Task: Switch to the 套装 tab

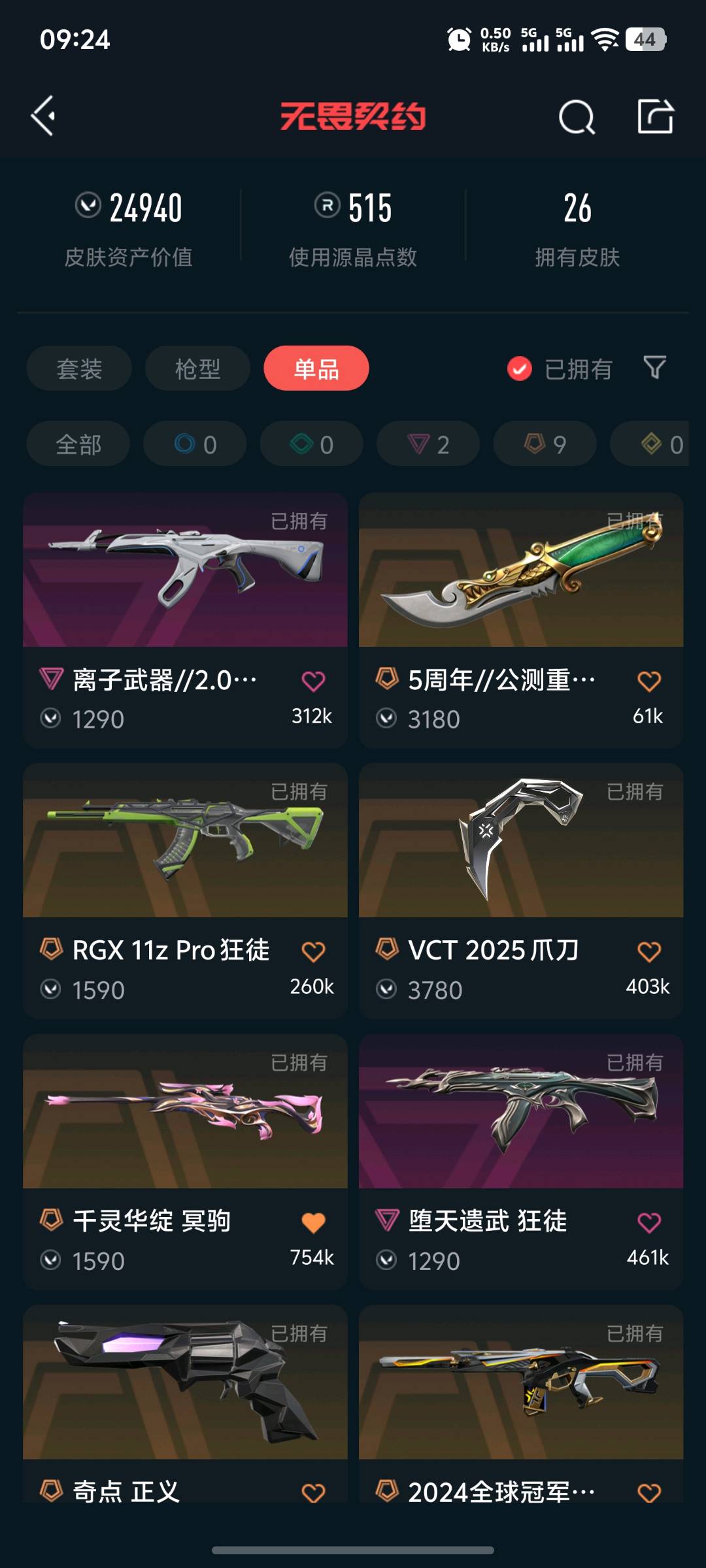Action: [x=79, y=368]
